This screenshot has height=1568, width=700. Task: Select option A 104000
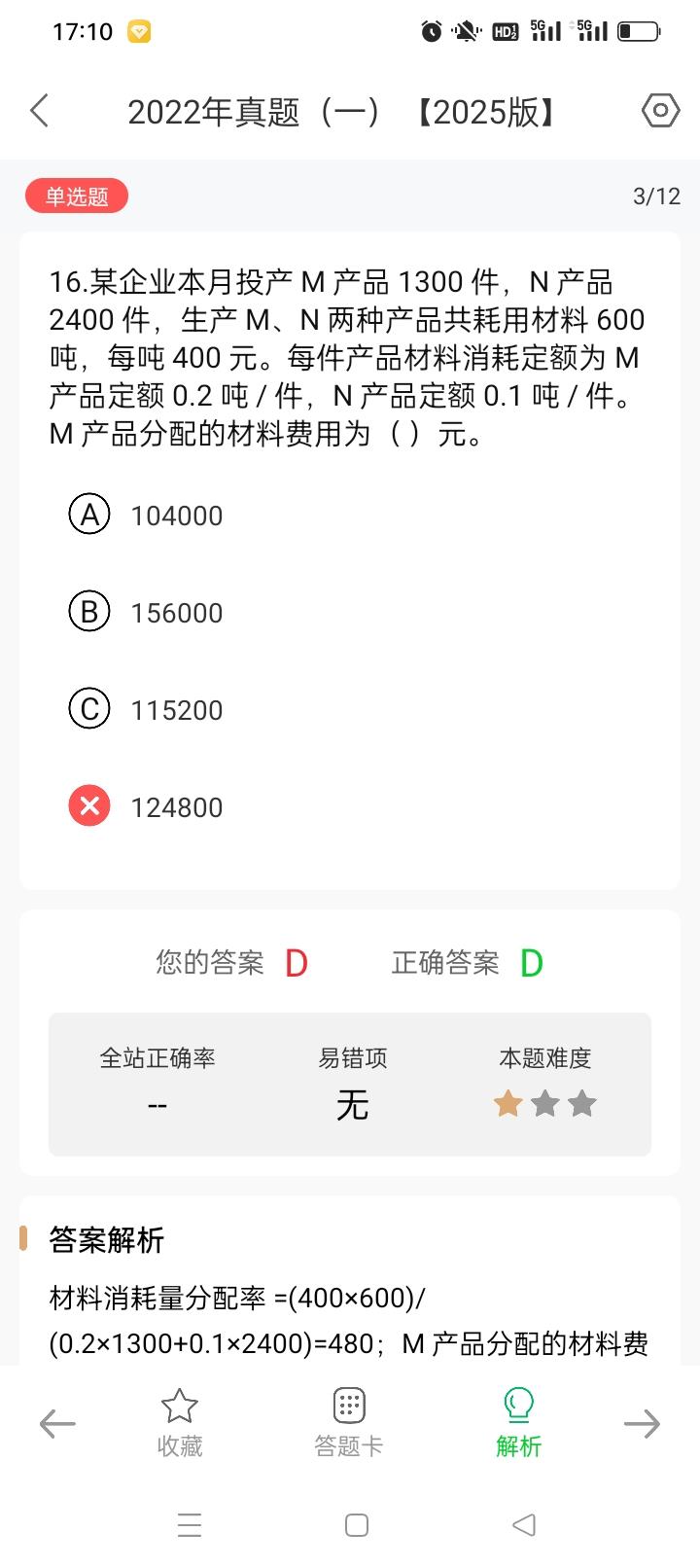(x=146, y=515)
